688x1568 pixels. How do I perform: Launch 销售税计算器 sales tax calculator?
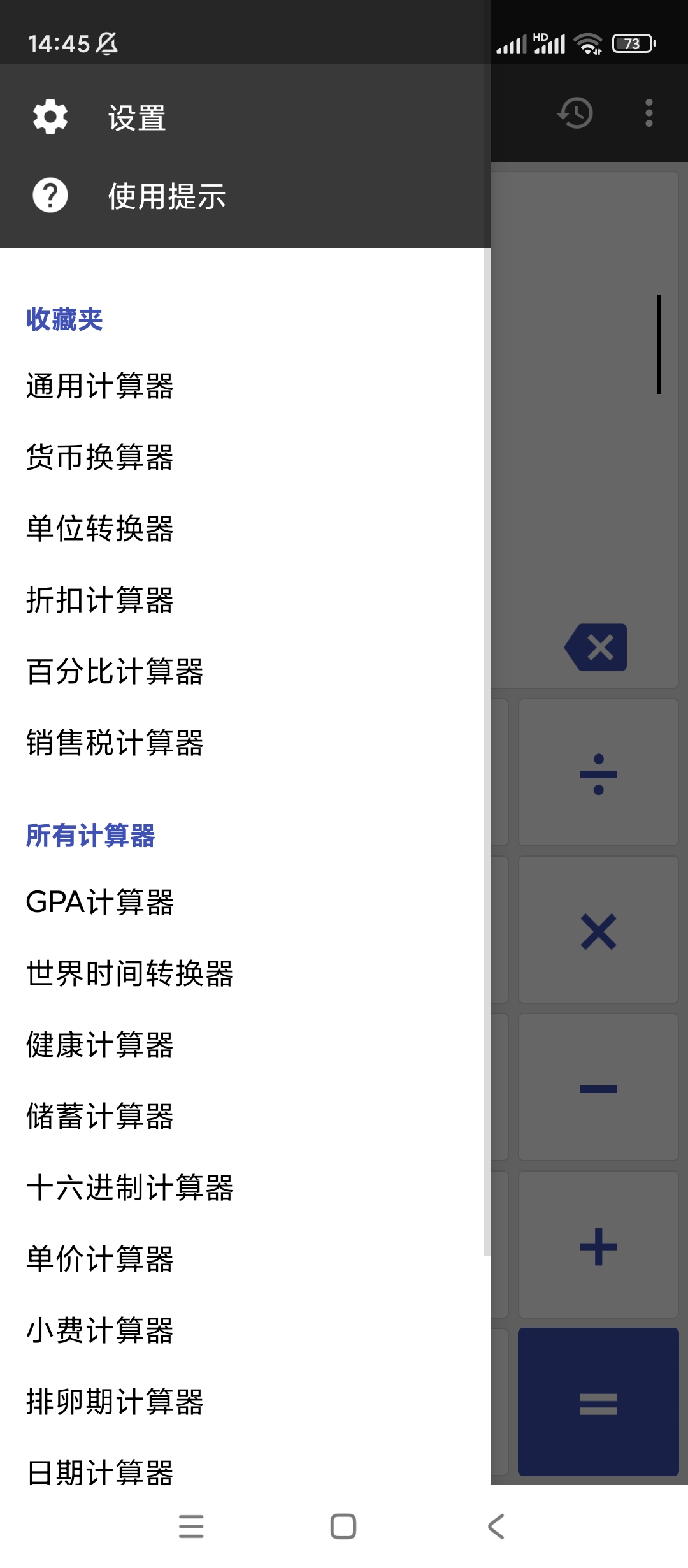(x=115, y=743)
